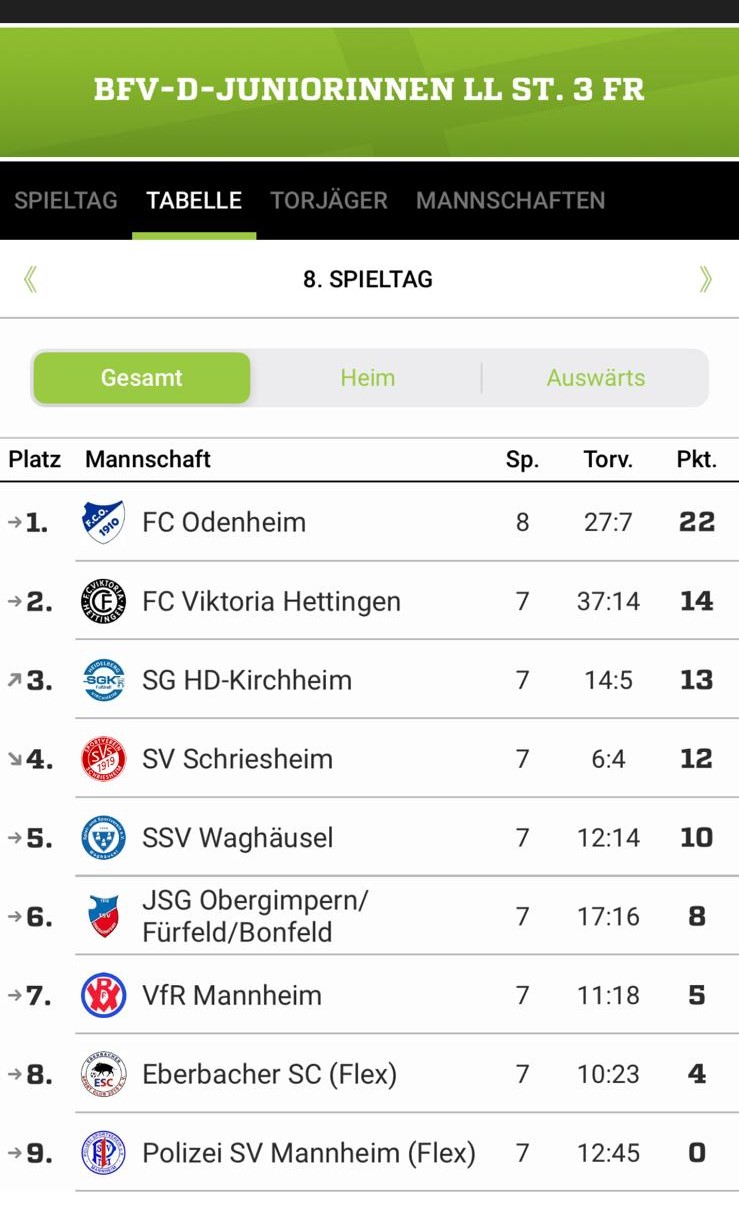Select the Tabelle tab
This screenshot has width=739, height=1208.
[194, 200]
